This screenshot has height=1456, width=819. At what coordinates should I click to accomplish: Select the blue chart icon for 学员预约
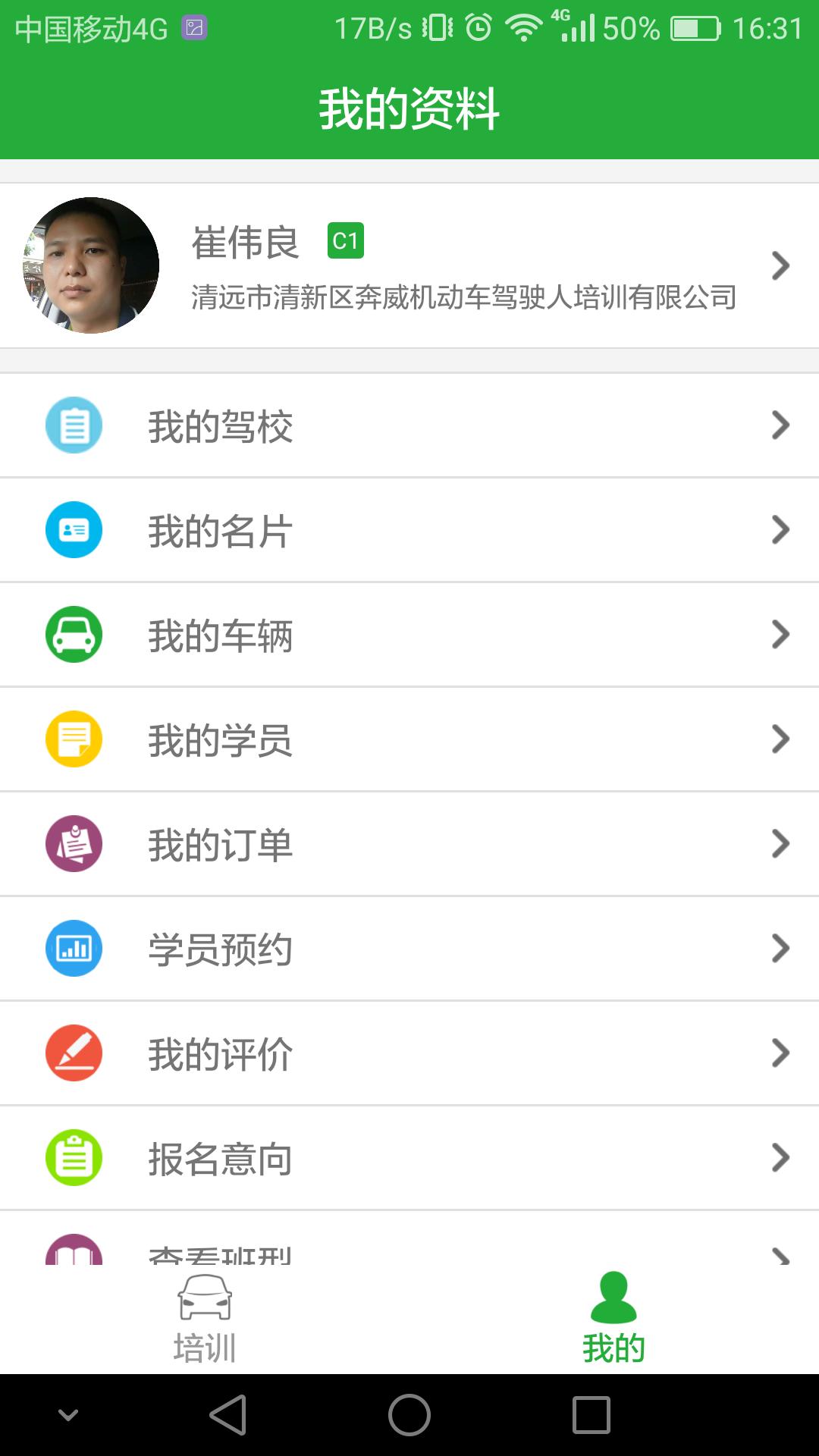74,949
